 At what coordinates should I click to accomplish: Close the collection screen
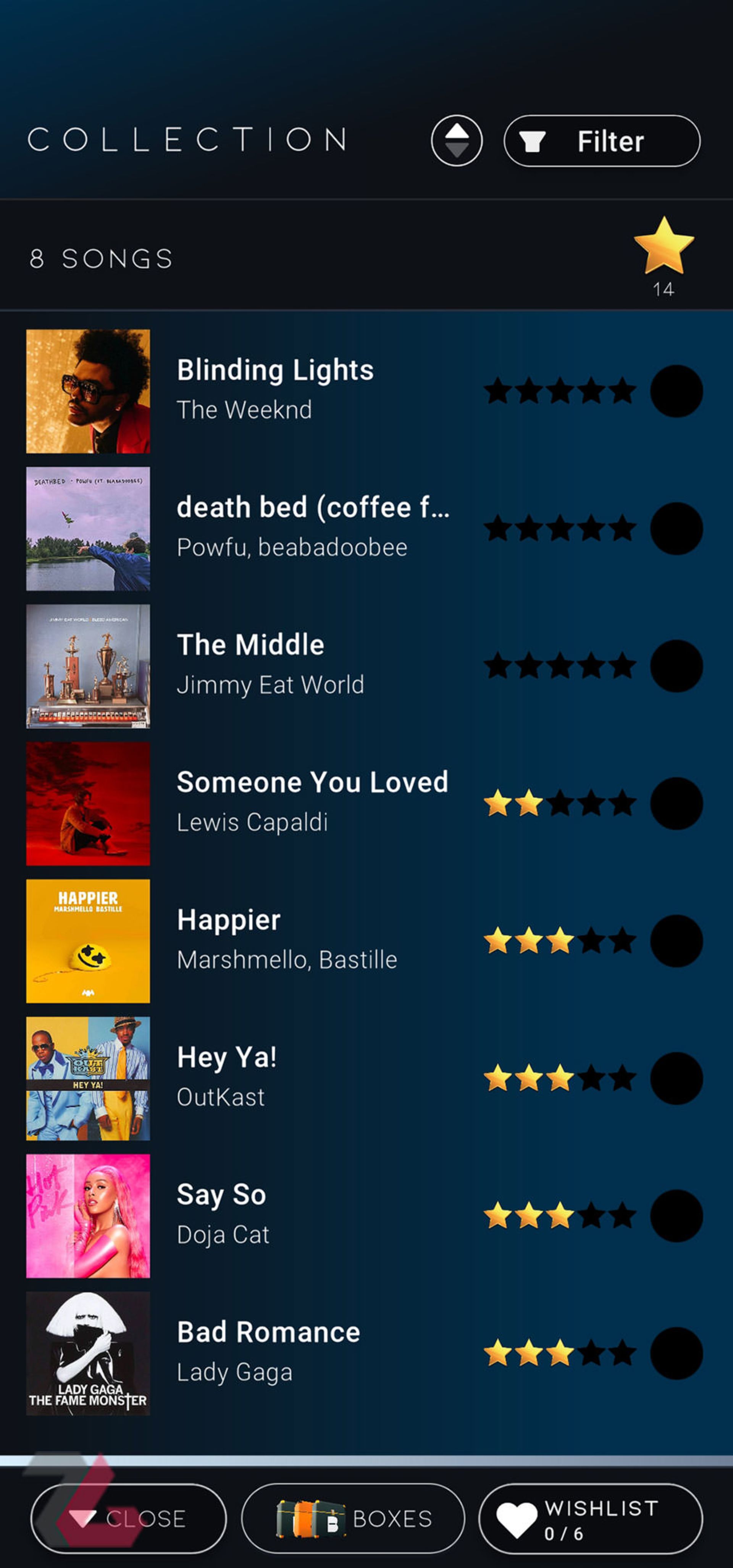tap(128, 1518)
